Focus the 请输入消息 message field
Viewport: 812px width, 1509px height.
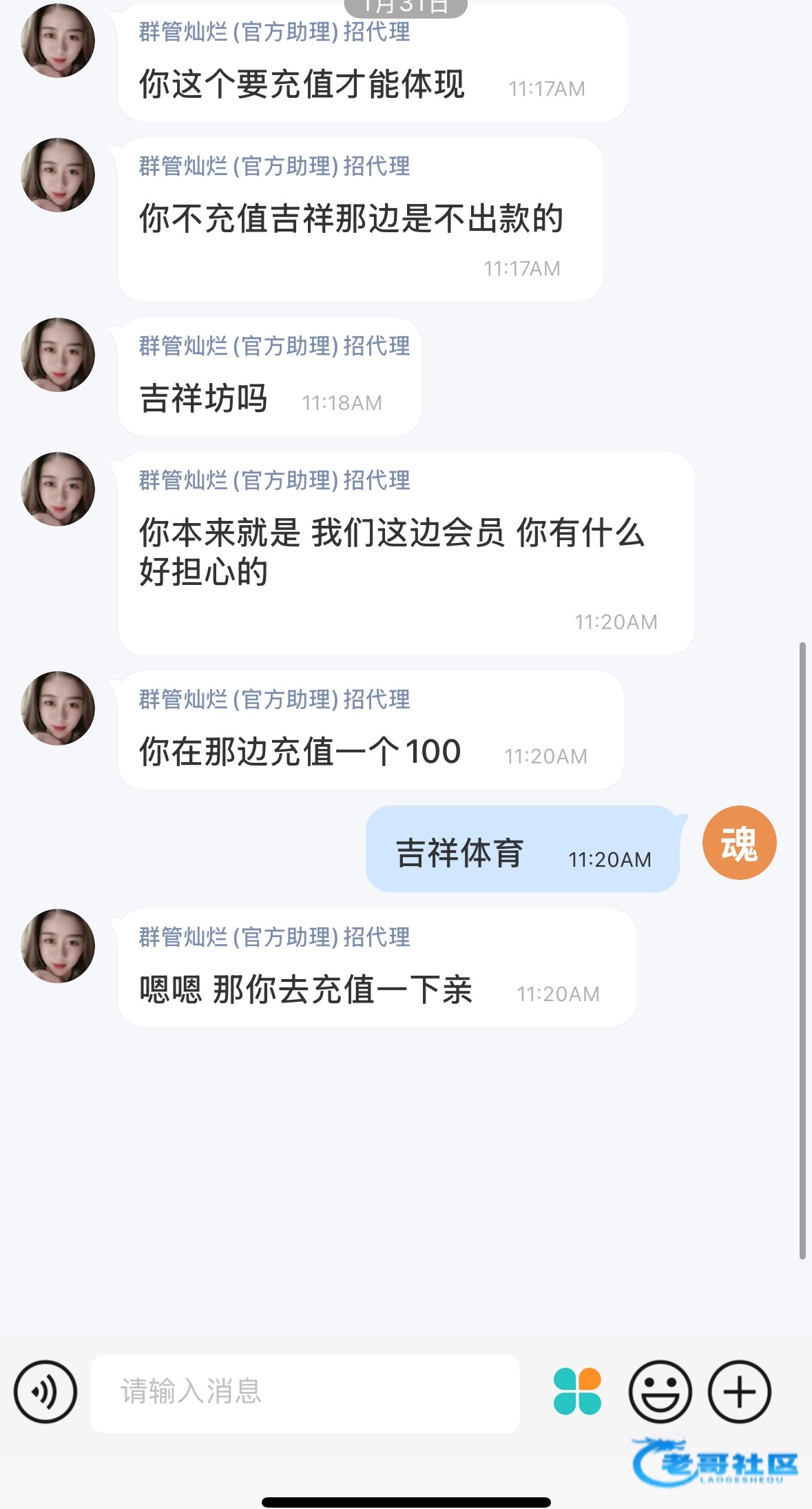pos(305,1393)
